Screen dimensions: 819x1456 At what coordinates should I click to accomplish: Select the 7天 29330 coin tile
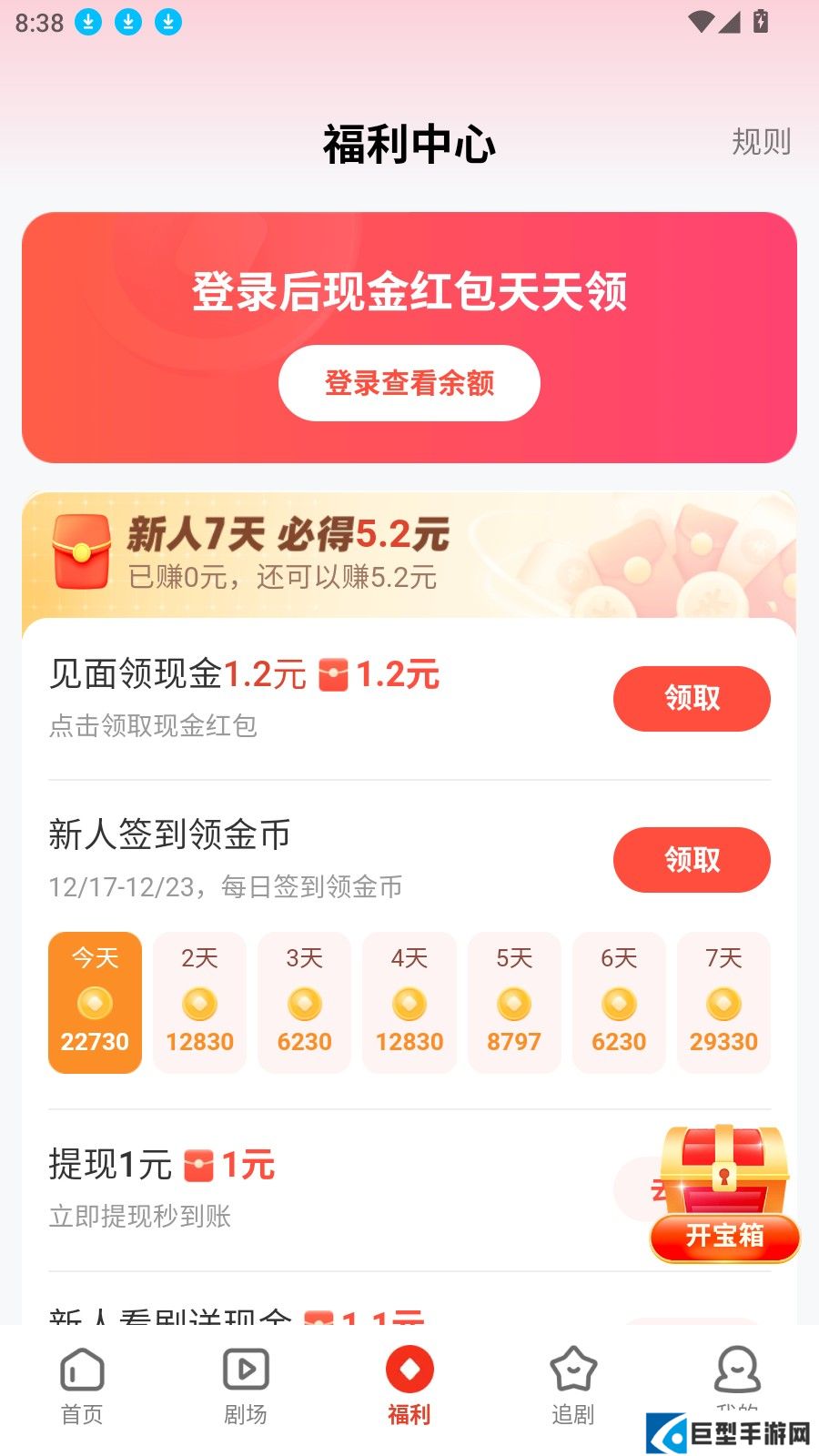pyautogui.click(x=723, y=1002)
